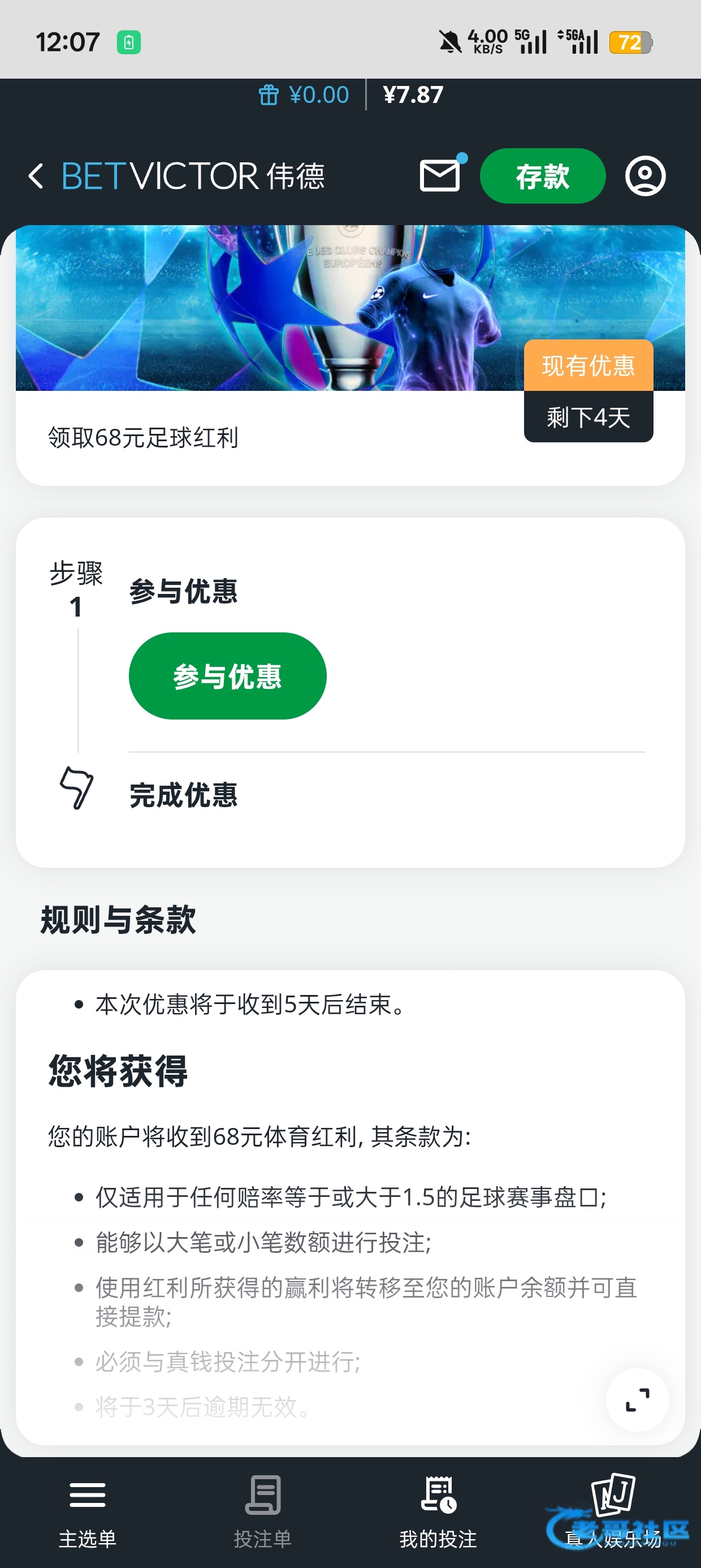Open the 我的投注 my bets tab

pyautogui.click(x=438, y=1512)
